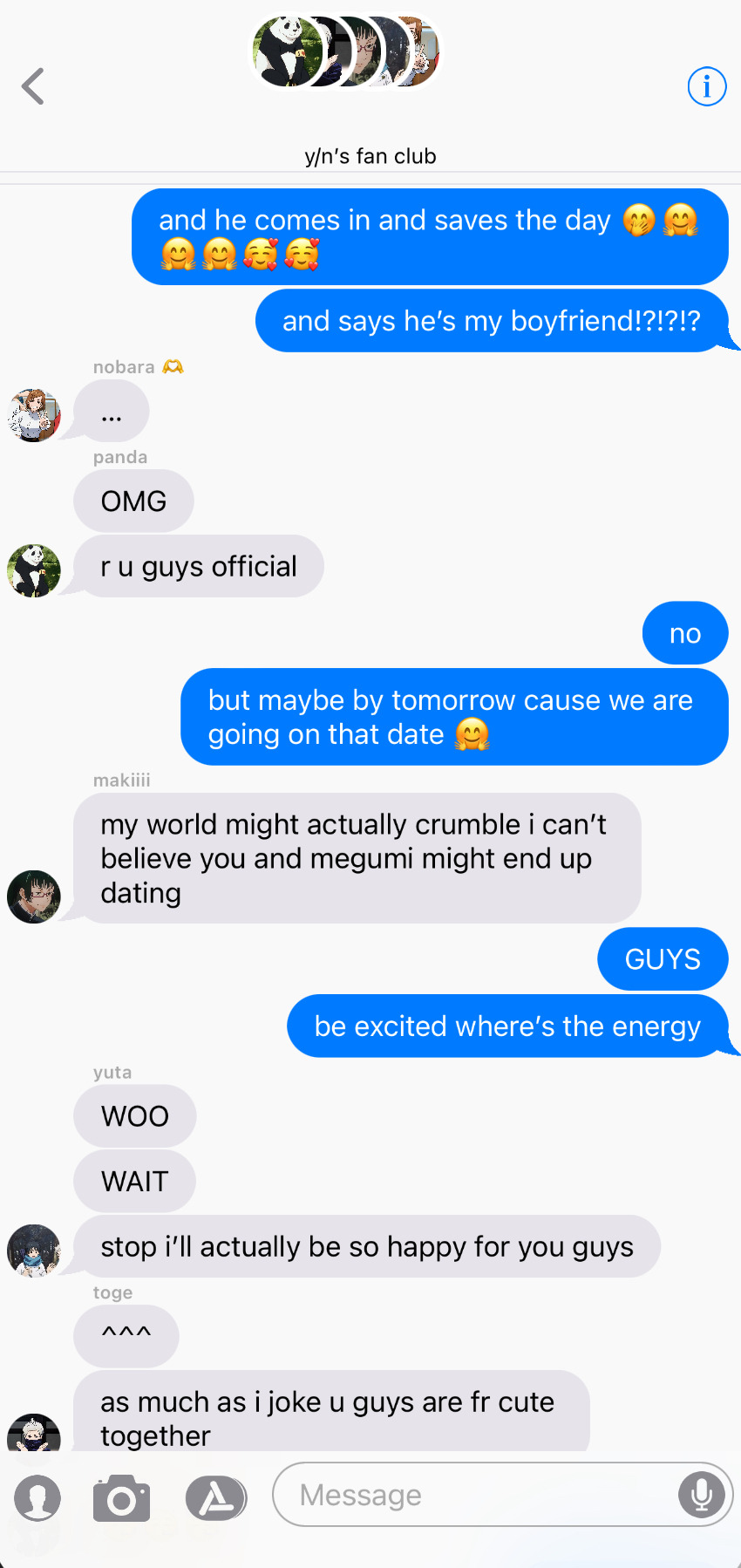Go back to the conversations list

(33, 86)
